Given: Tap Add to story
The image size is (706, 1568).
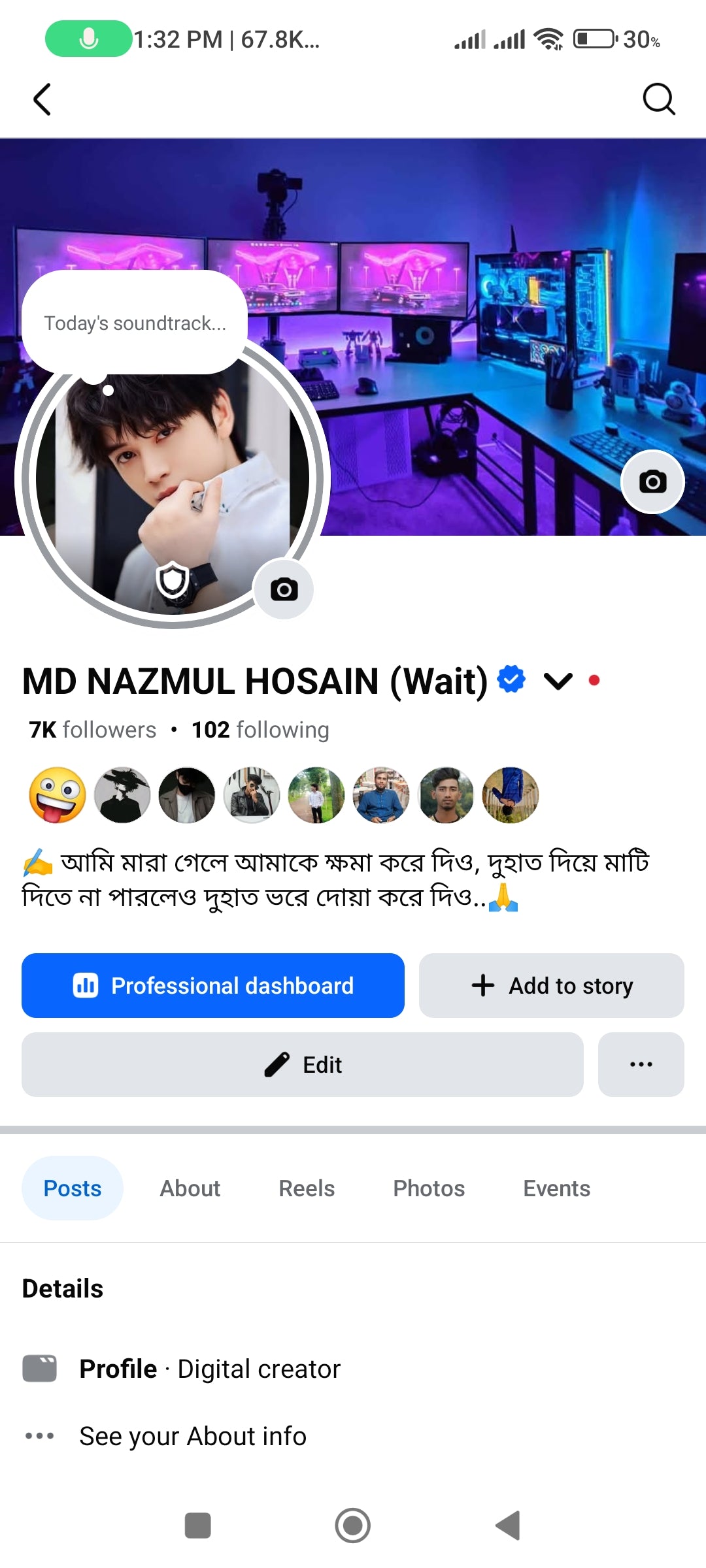Looking at the screenshot, I should click(x=551, y=985).
